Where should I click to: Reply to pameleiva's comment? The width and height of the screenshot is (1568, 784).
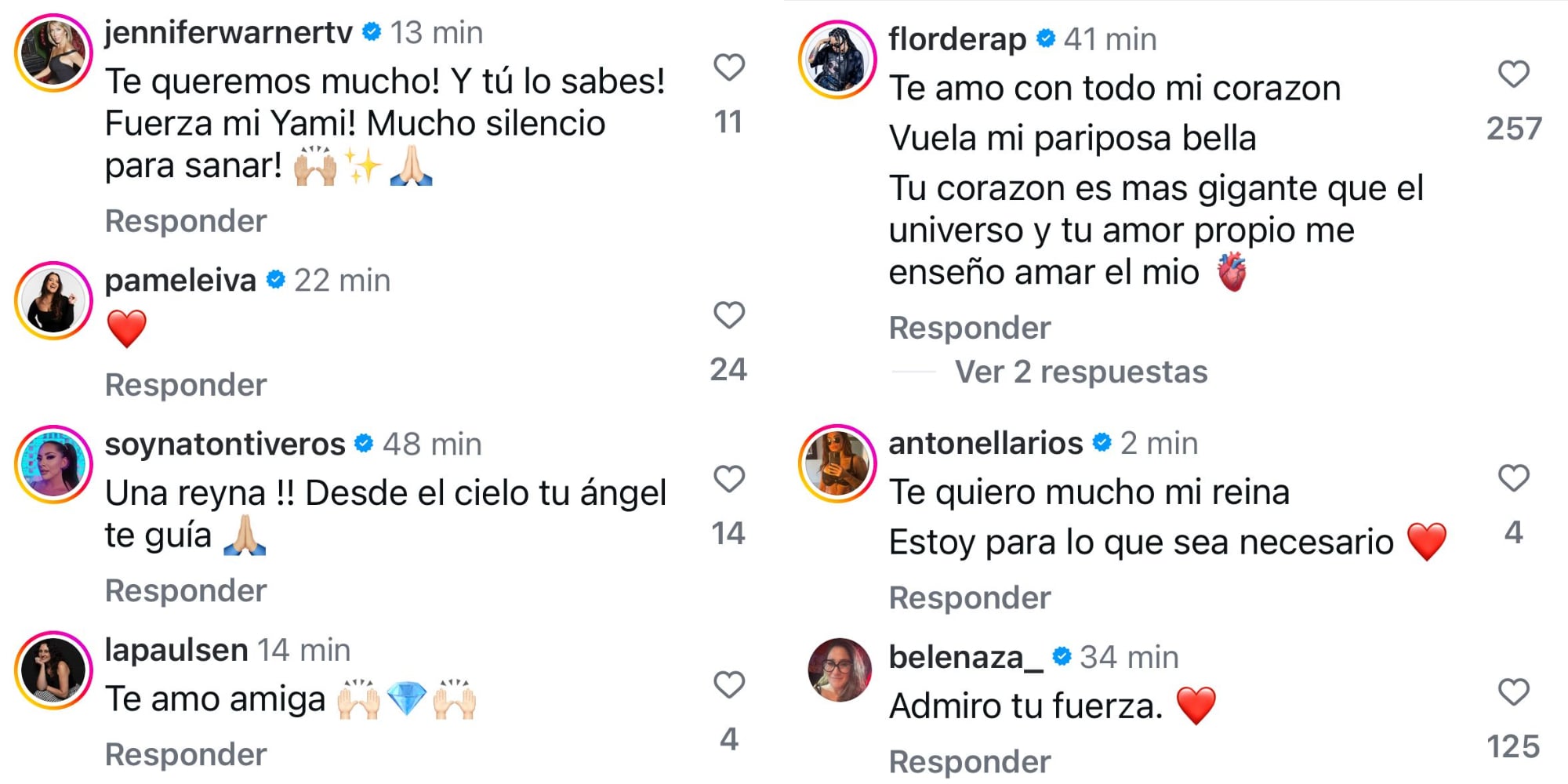pyautogui.click(x=186, y=385)
